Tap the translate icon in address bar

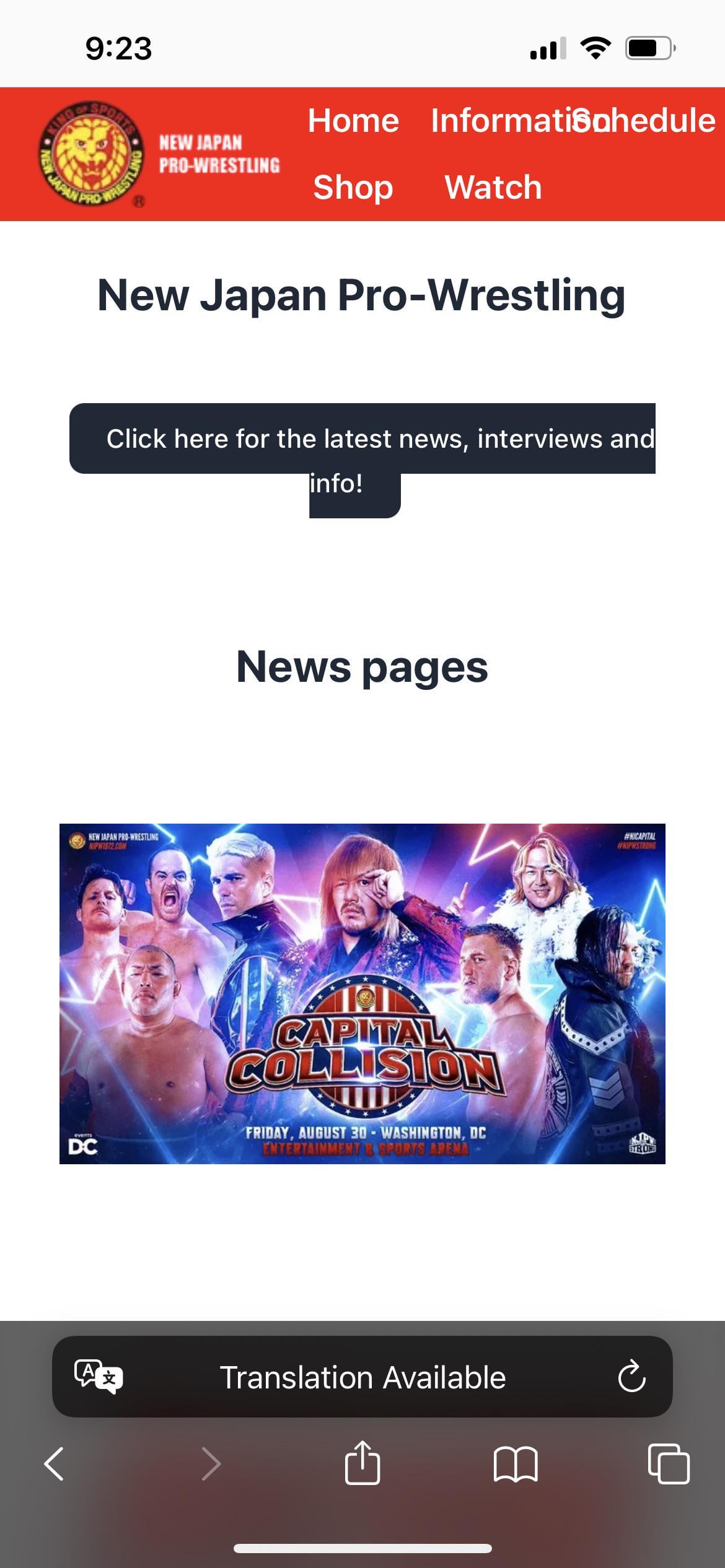[99, 1377]
